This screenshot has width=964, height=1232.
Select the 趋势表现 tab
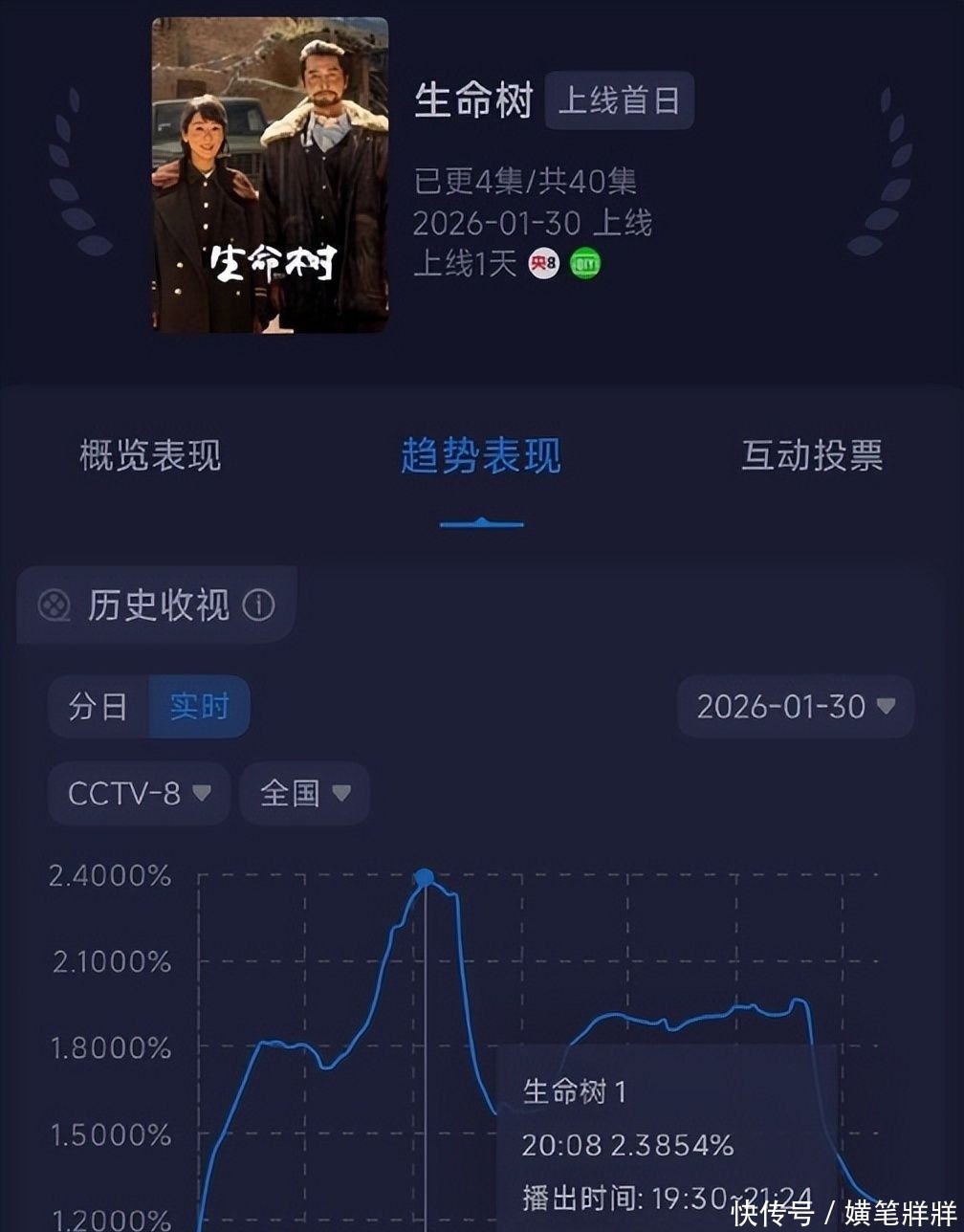[480, 455]
